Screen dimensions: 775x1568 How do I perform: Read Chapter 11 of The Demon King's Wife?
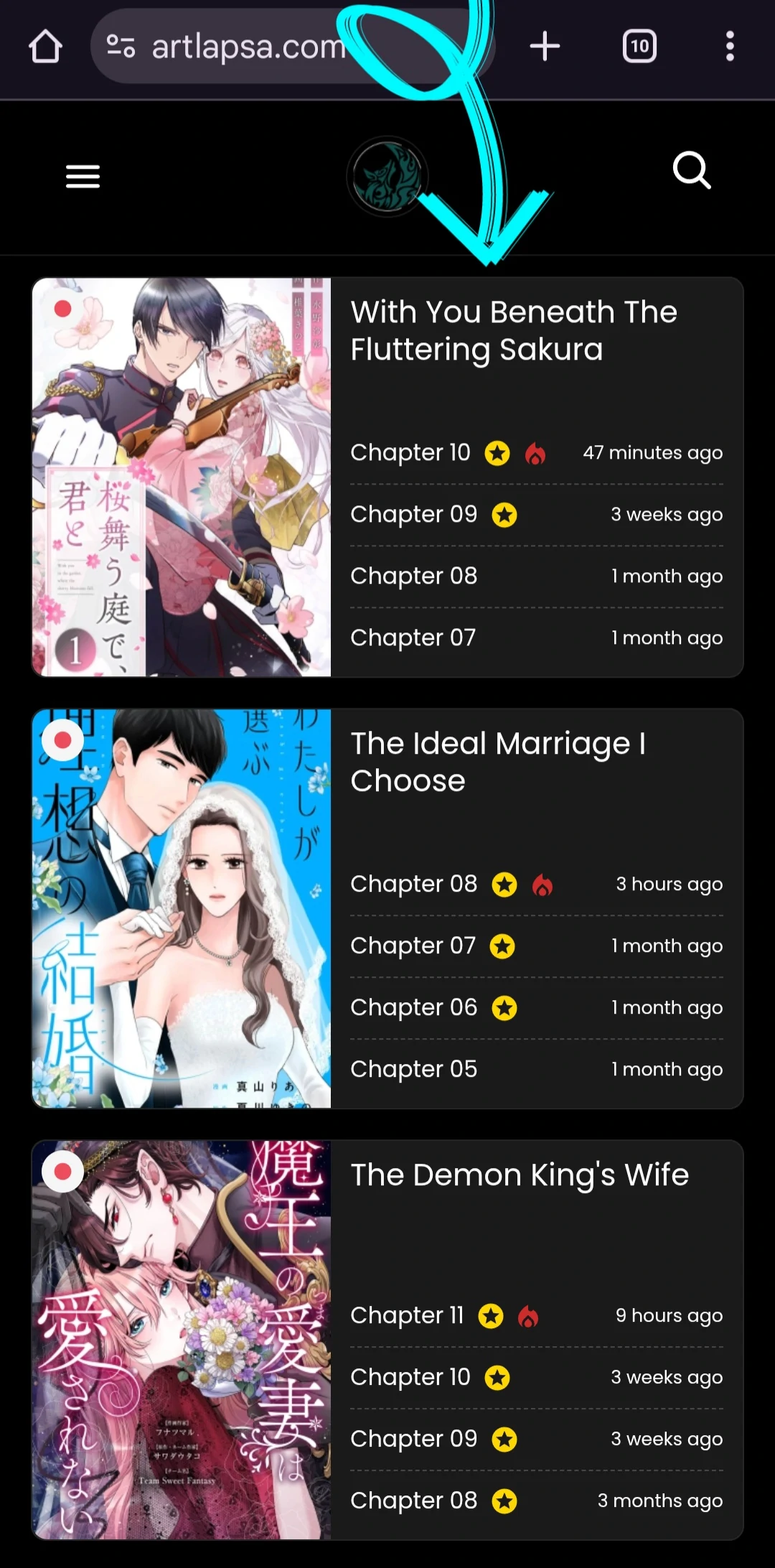407,1315
